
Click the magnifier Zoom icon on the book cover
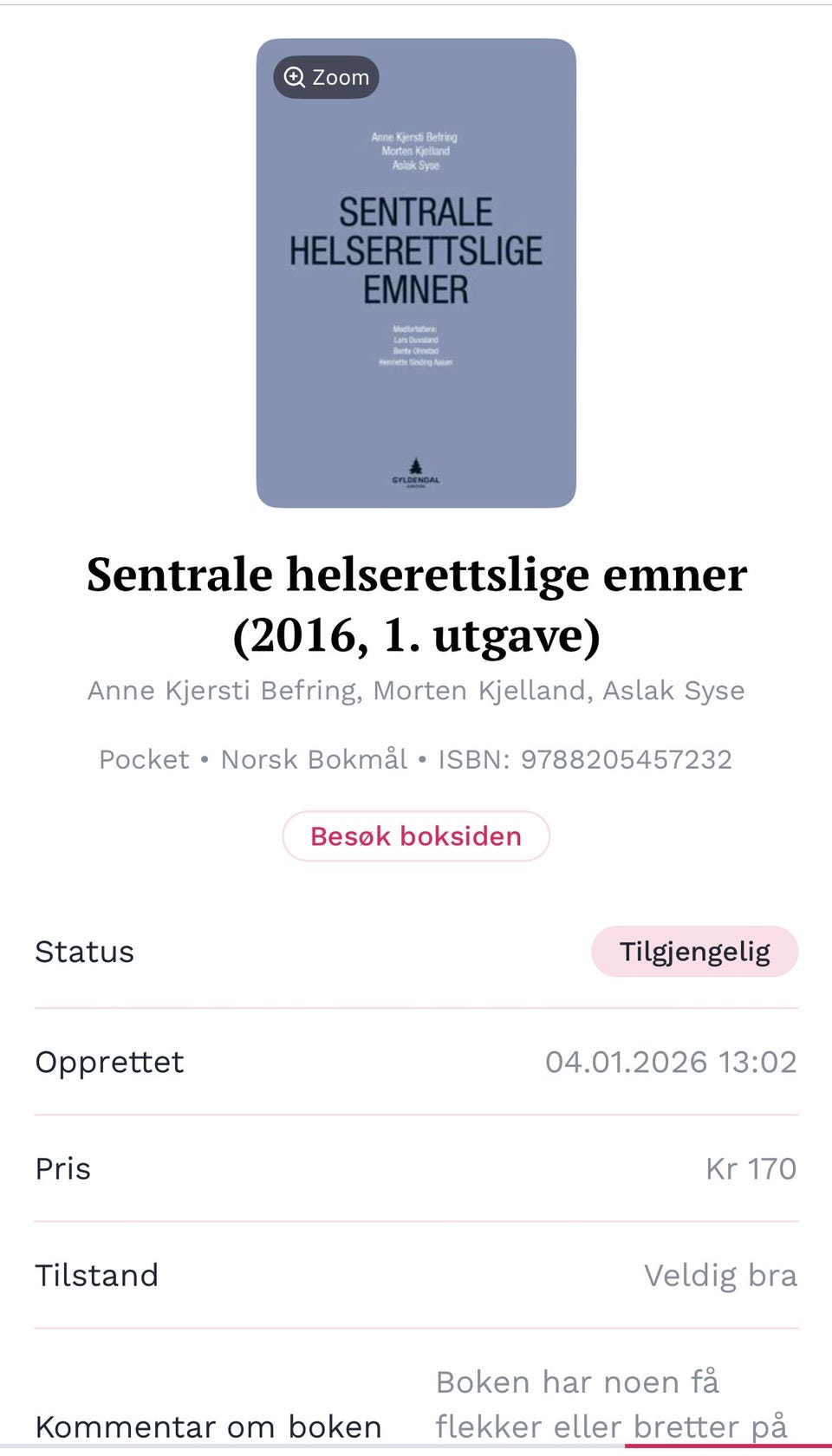tap(295, 76)
